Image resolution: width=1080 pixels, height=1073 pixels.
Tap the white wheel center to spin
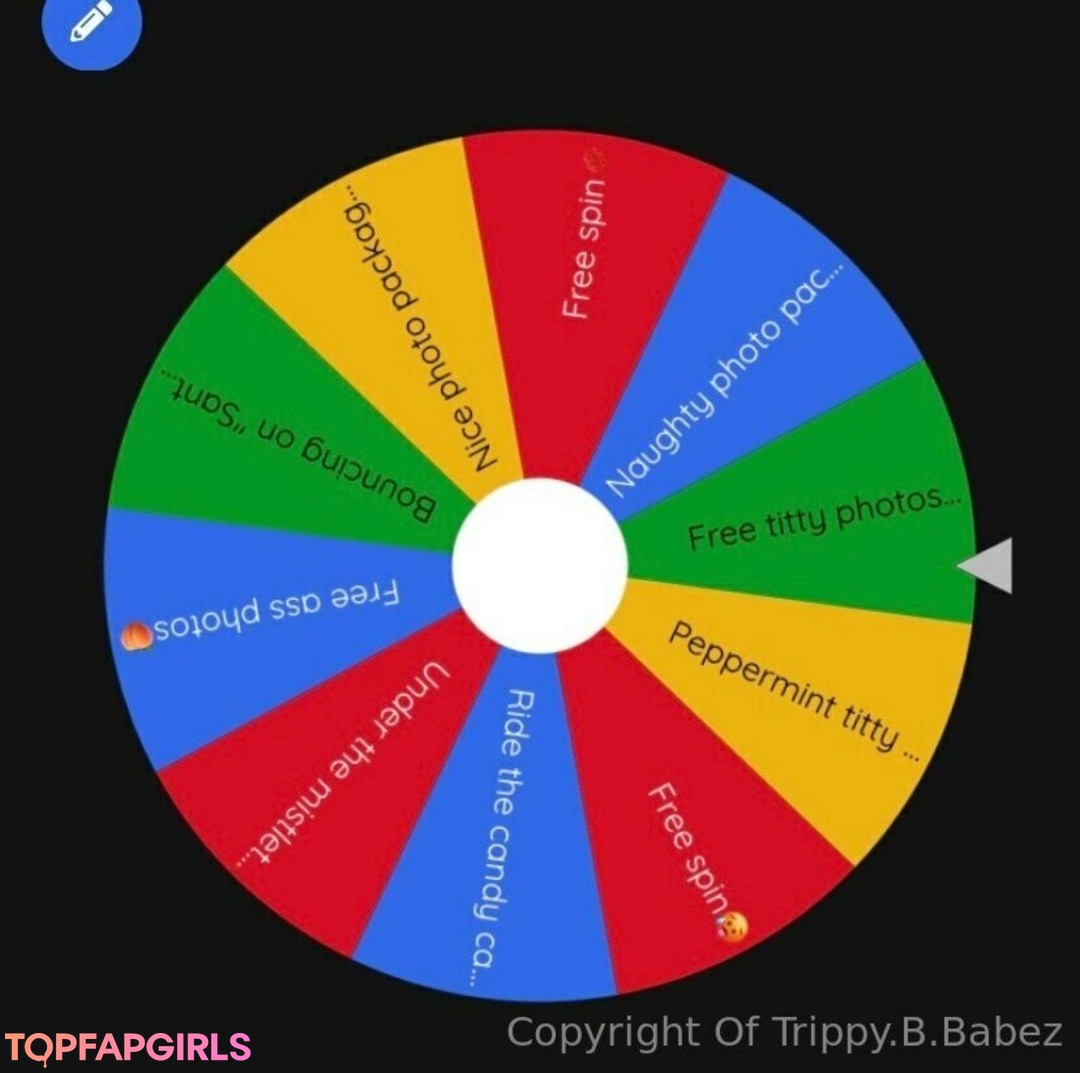coord(539,565)
